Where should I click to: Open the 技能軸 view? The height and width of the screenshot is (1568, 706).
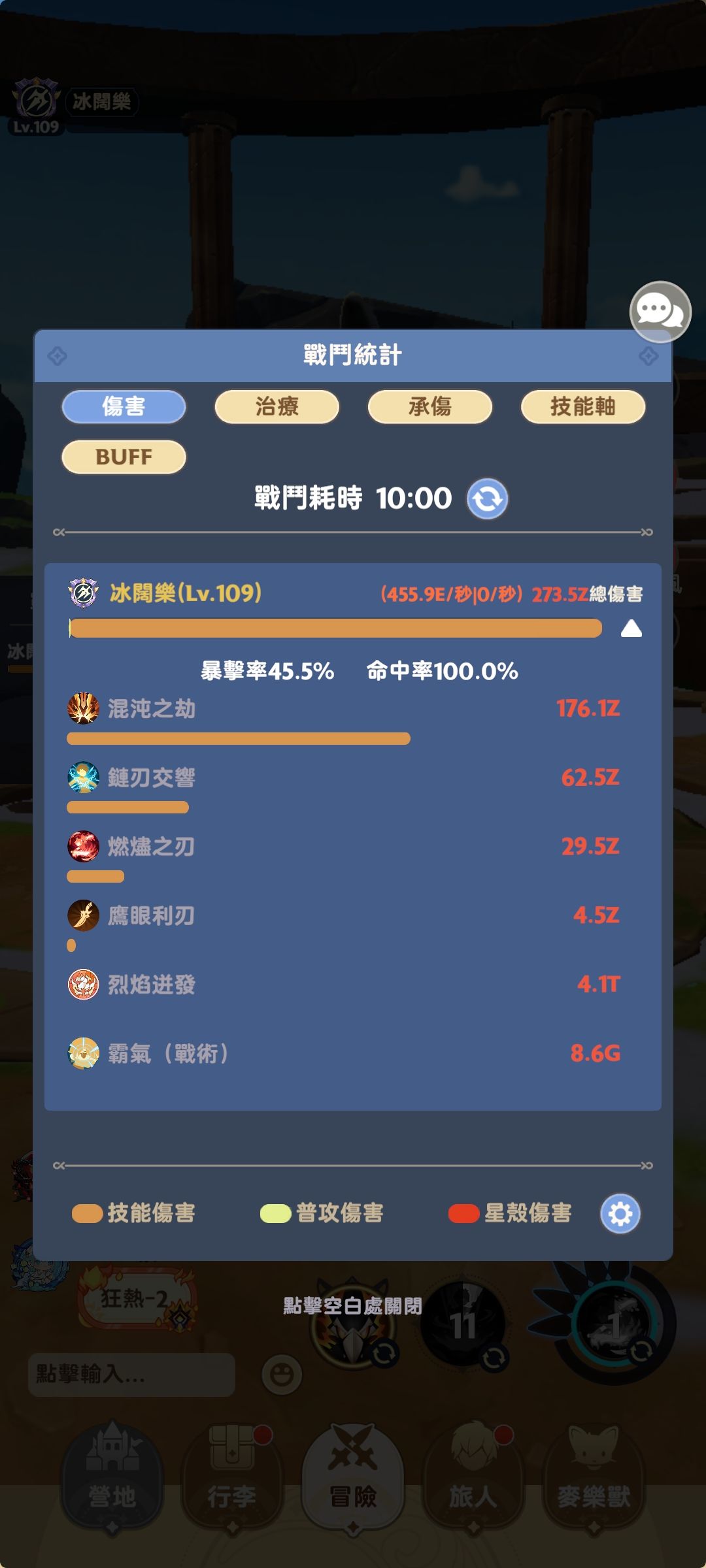coord(582,406)
